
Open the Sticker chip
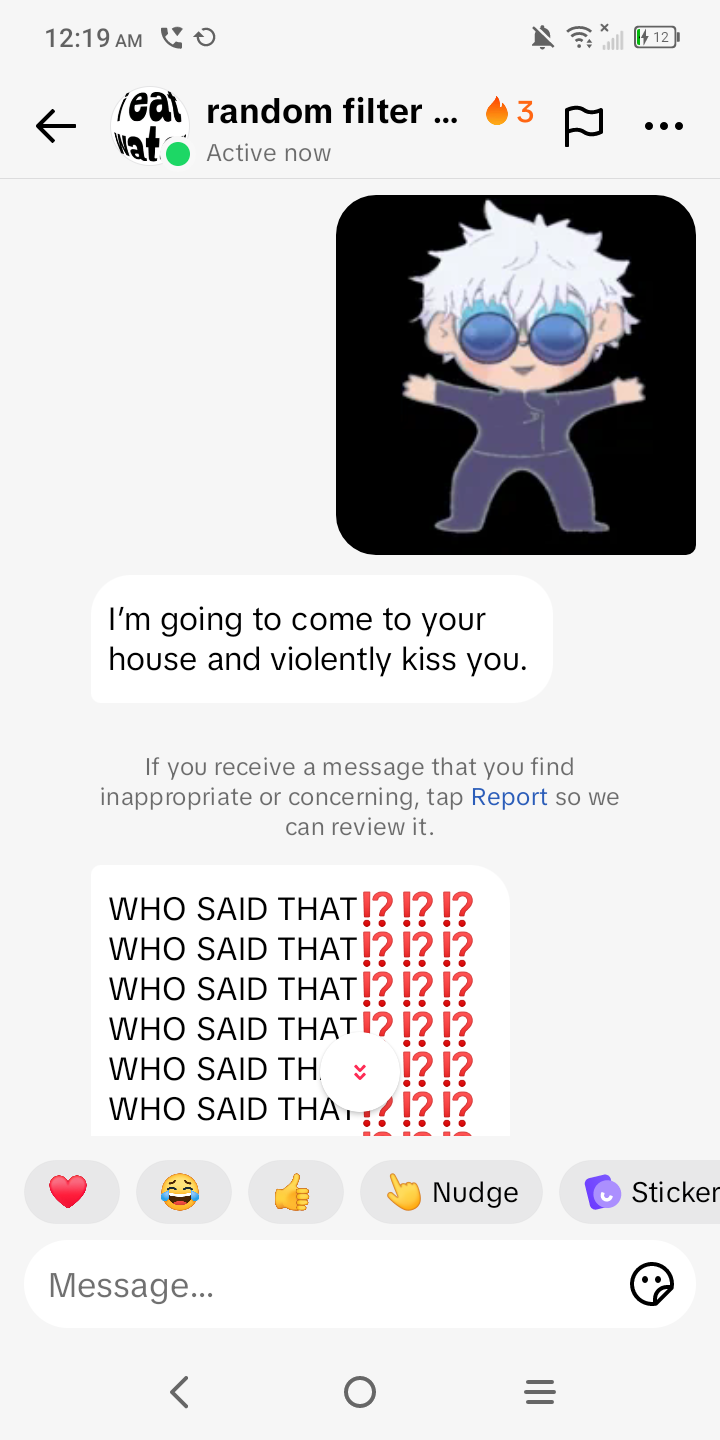[x=645, y=1191]
